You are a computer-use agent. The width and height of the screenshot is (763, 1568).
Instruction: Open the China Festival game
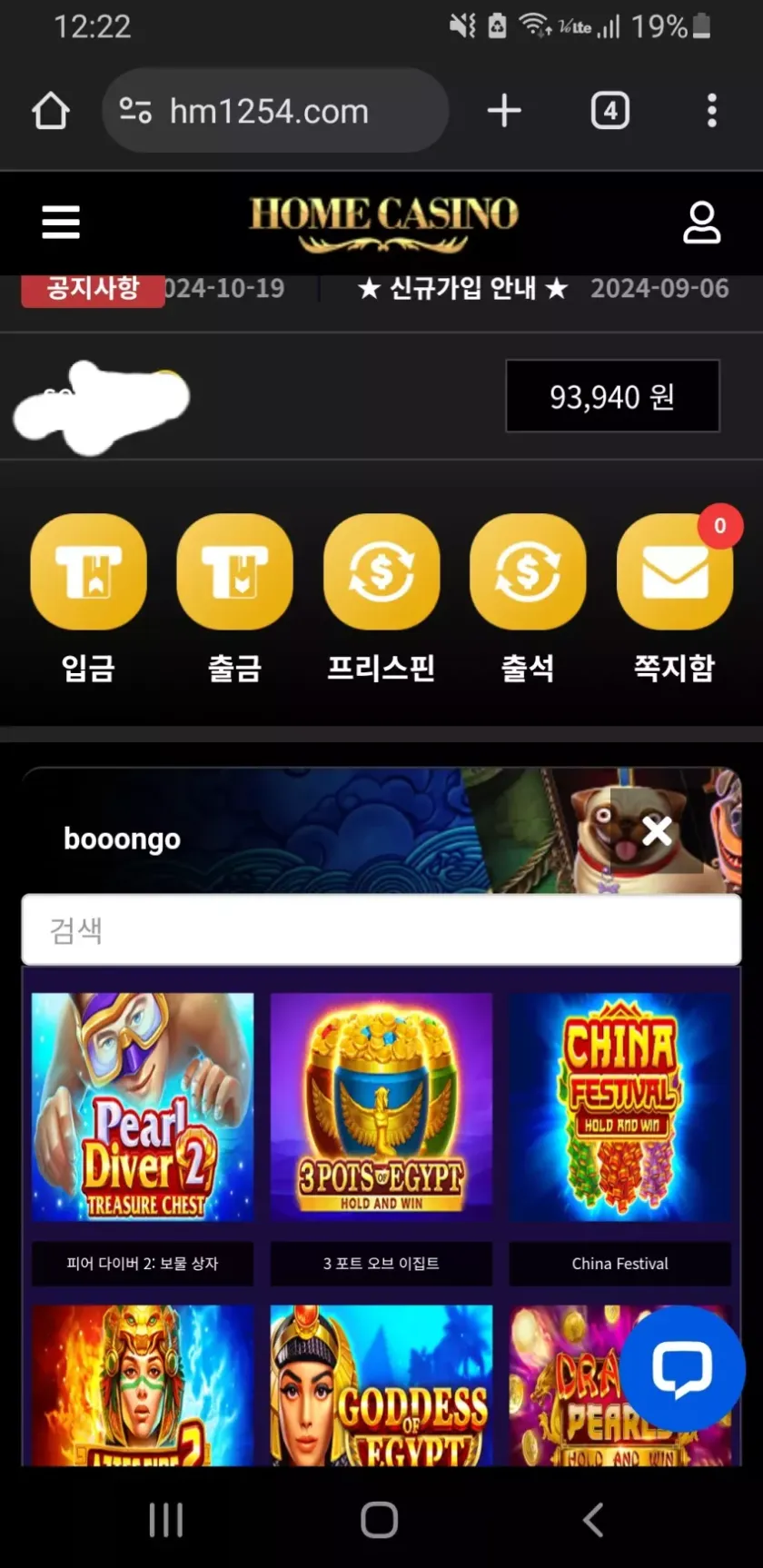(619, 1107)
